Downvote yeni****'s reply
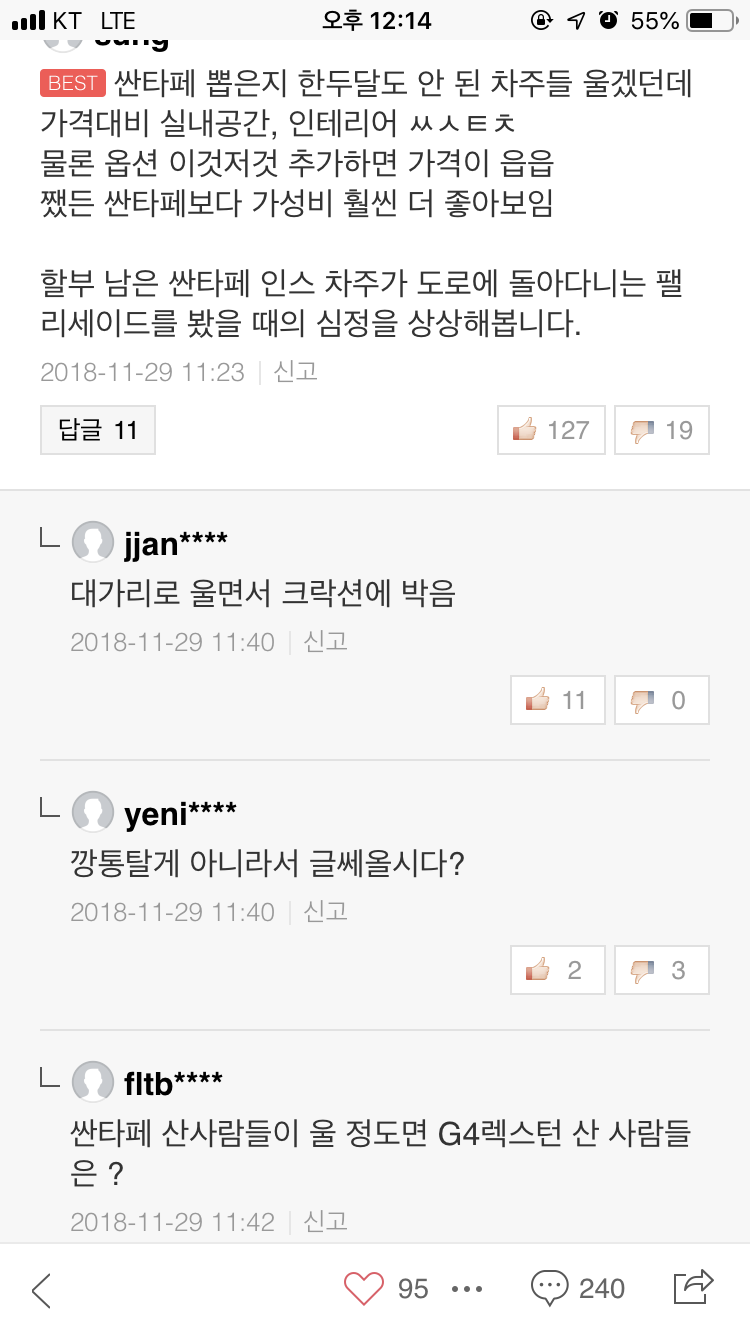 [x=662, y=970]
